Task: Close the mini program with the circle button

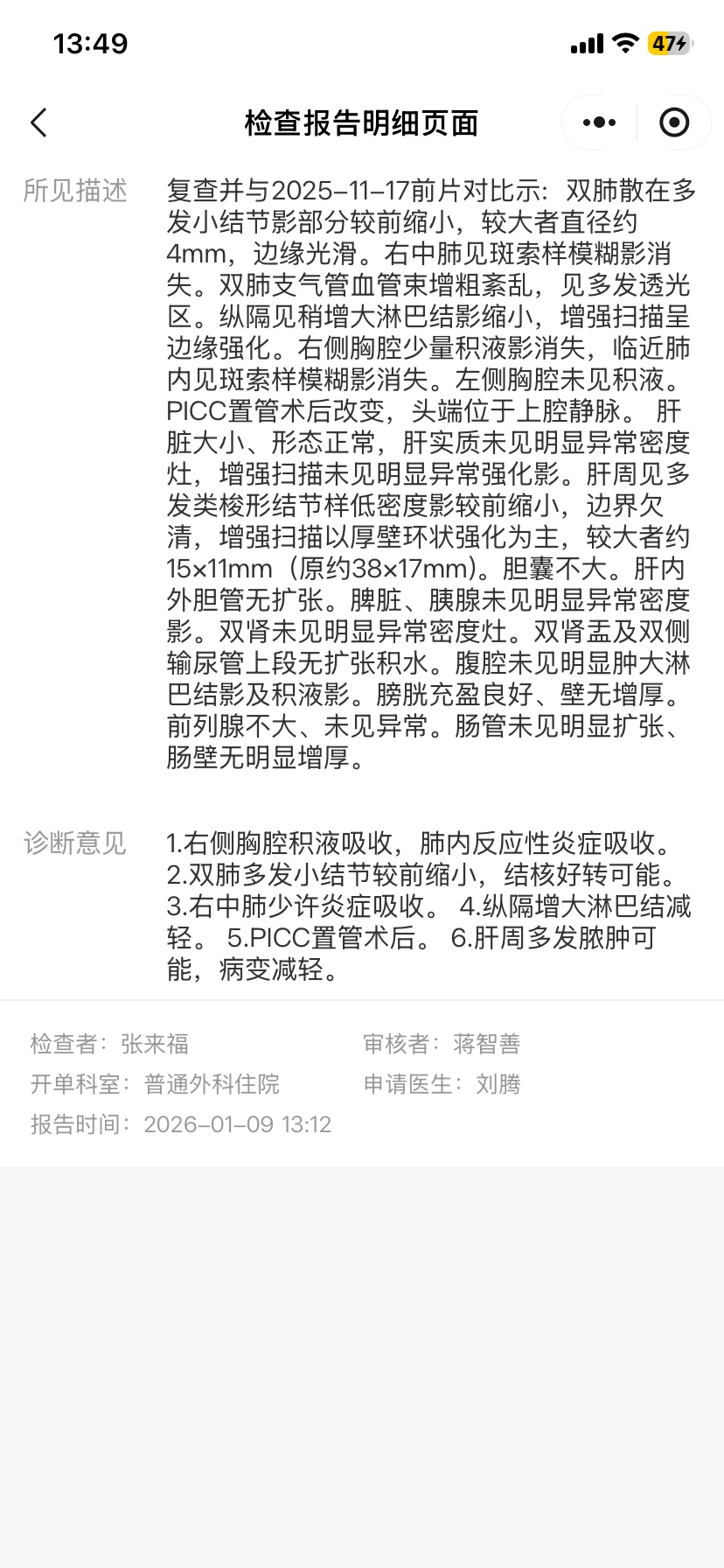Action: tap(673, 122)
